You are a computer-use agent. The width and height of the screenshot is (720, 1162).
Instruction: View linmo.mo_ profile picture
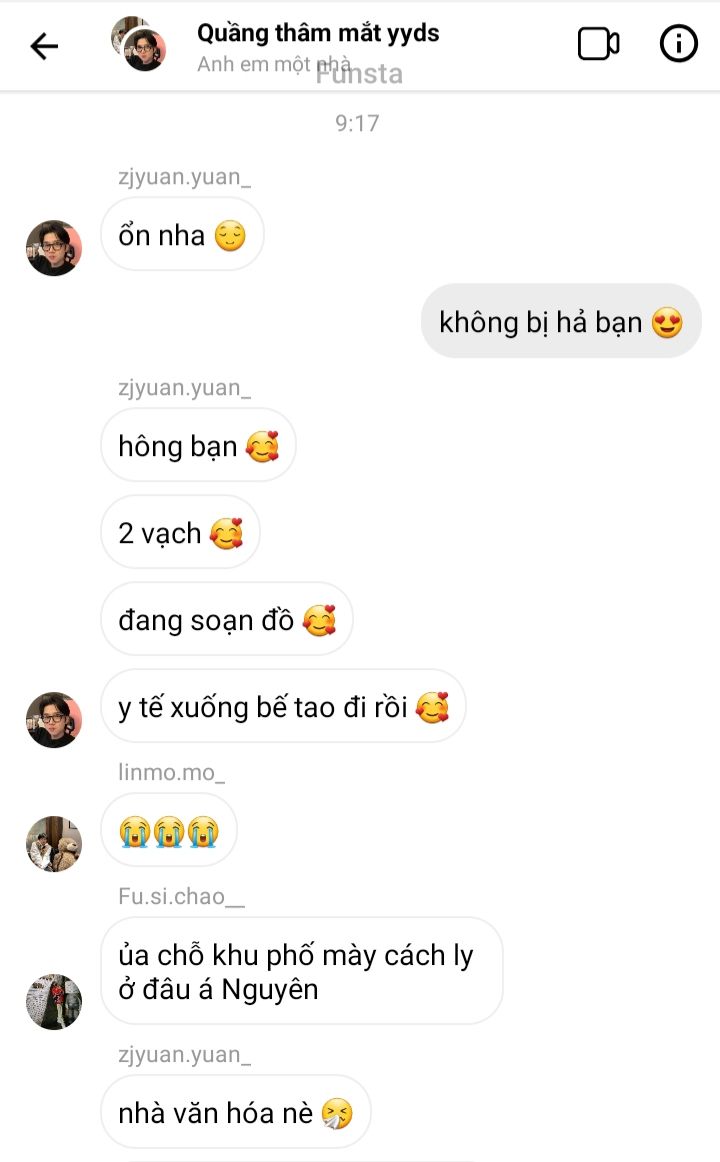(54, 843)
